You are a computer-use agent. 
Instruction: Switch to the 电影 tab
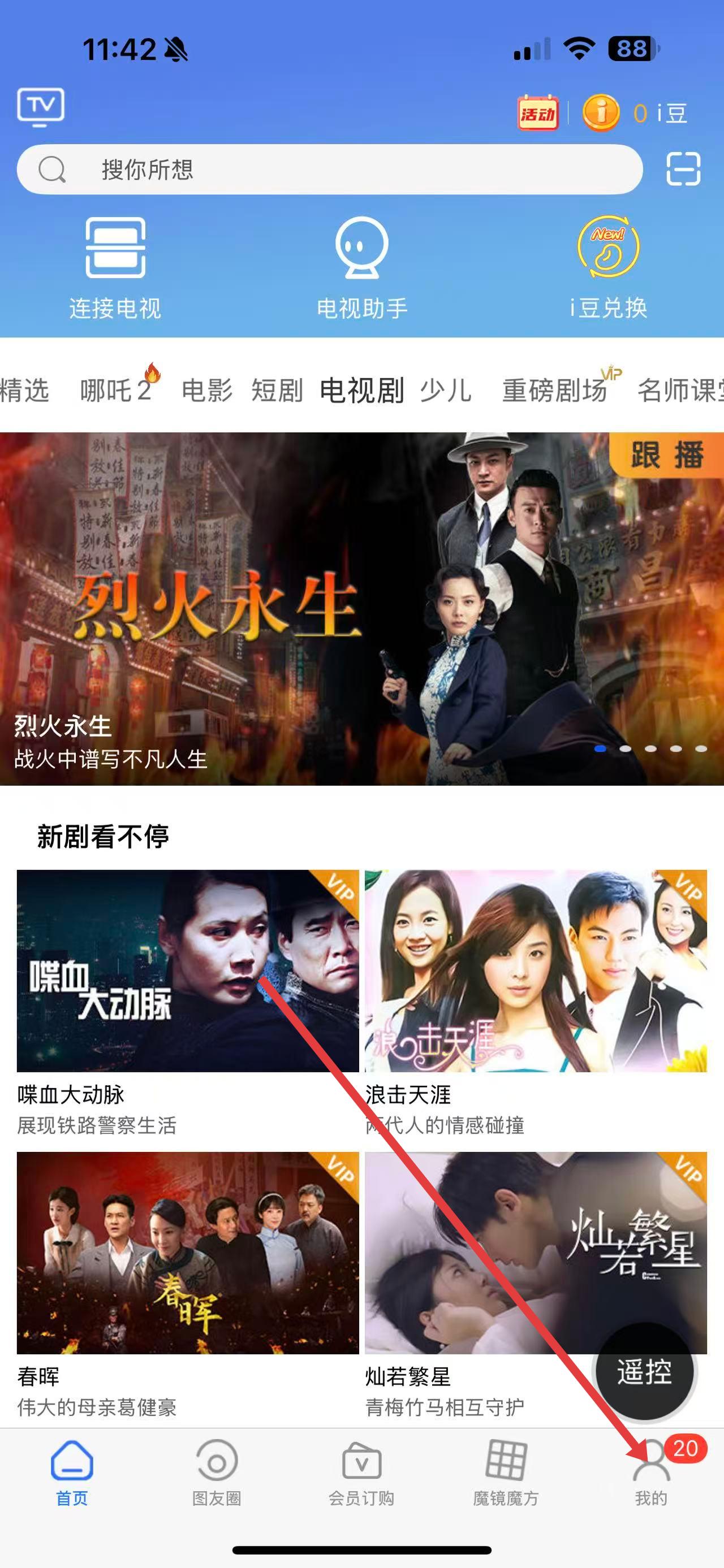pos(207,389)
